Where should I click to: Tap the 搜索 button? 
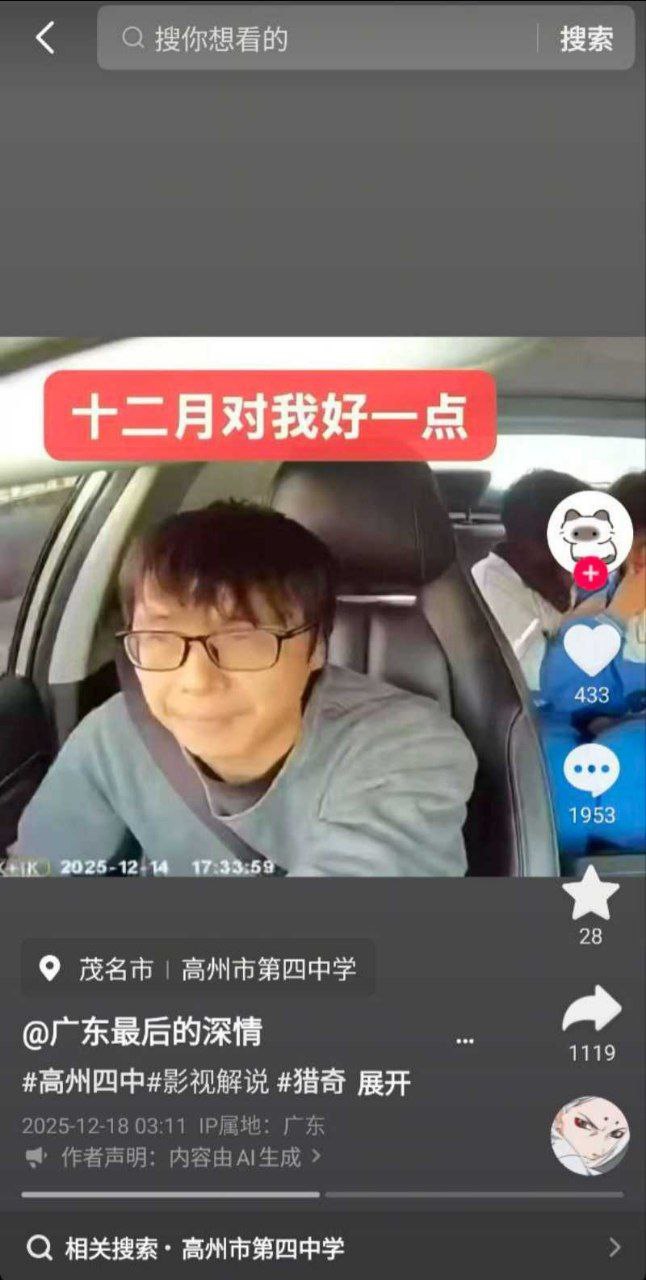coord(586,39)
